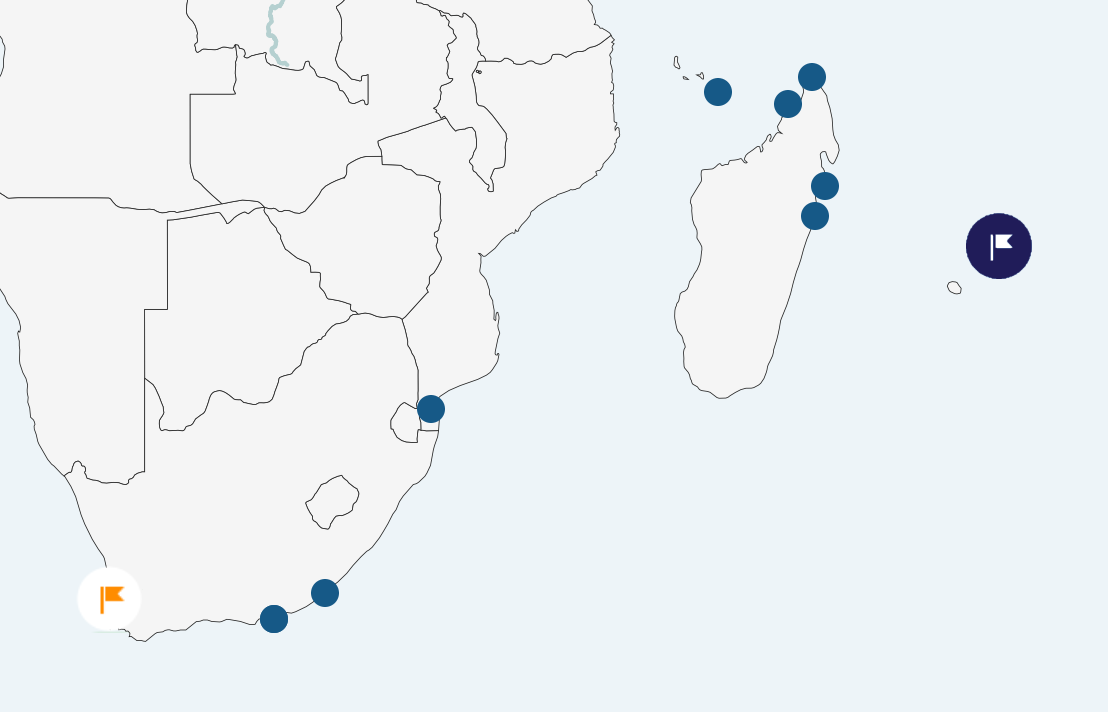Tap the southernmost blue dot on South Africa
1108x712 pixels.
pos(274,619)
